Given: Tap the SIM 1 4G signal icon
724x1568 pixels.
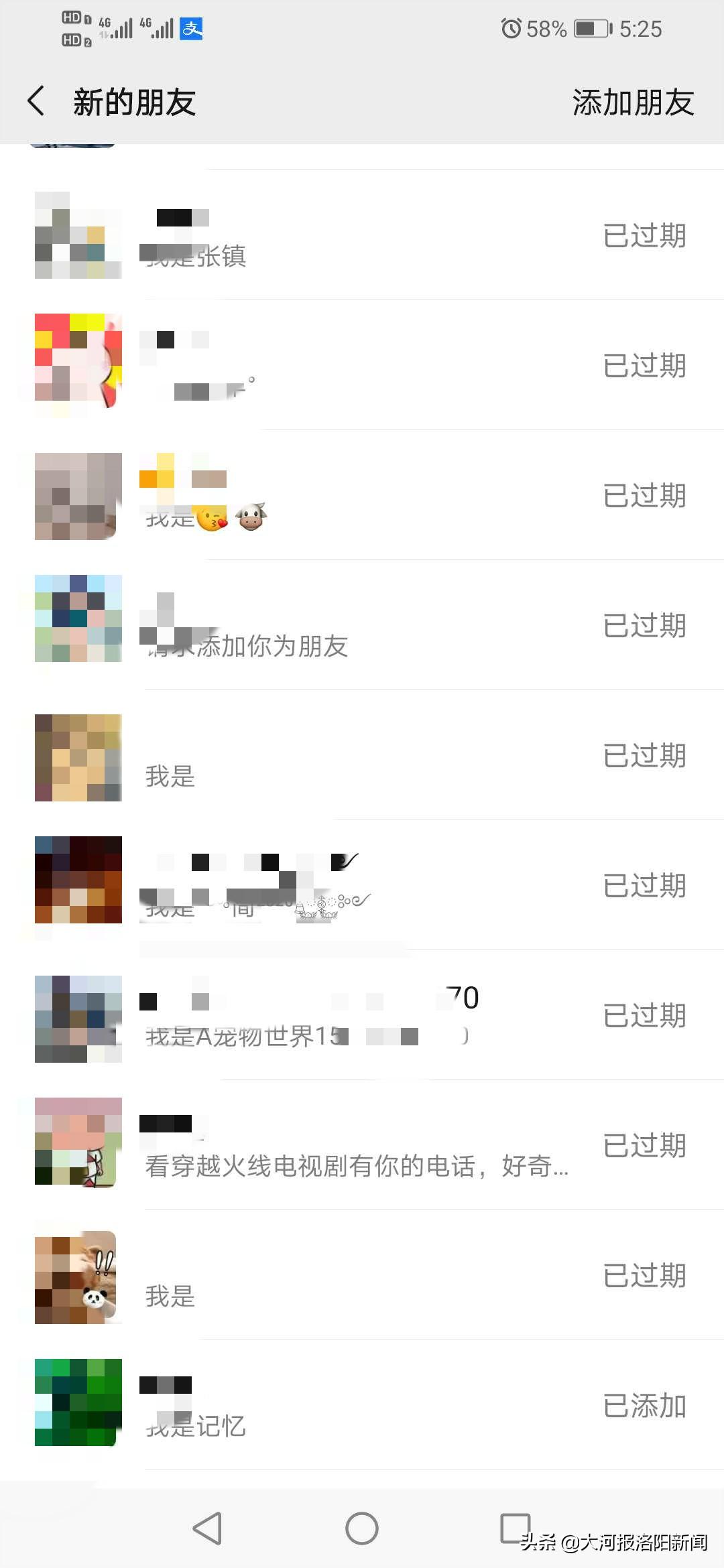Looking at the screenshot, I should pos(117,27).
